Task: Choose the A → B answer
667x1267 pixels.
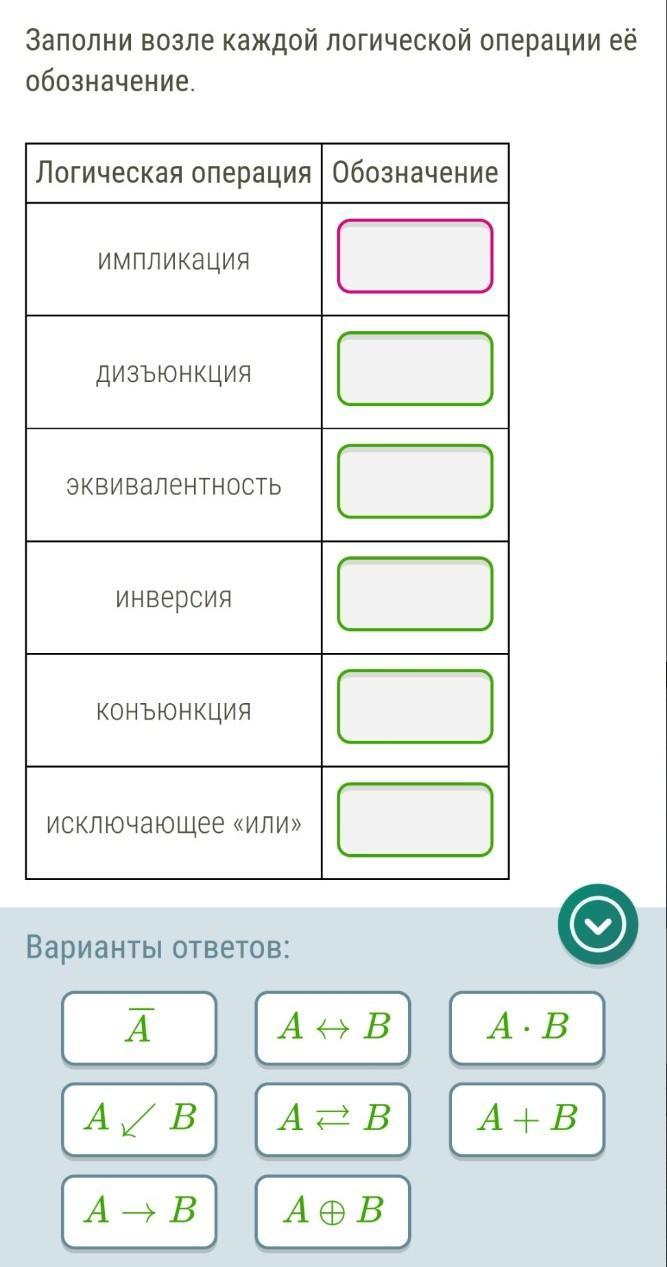Action: 139,1211
